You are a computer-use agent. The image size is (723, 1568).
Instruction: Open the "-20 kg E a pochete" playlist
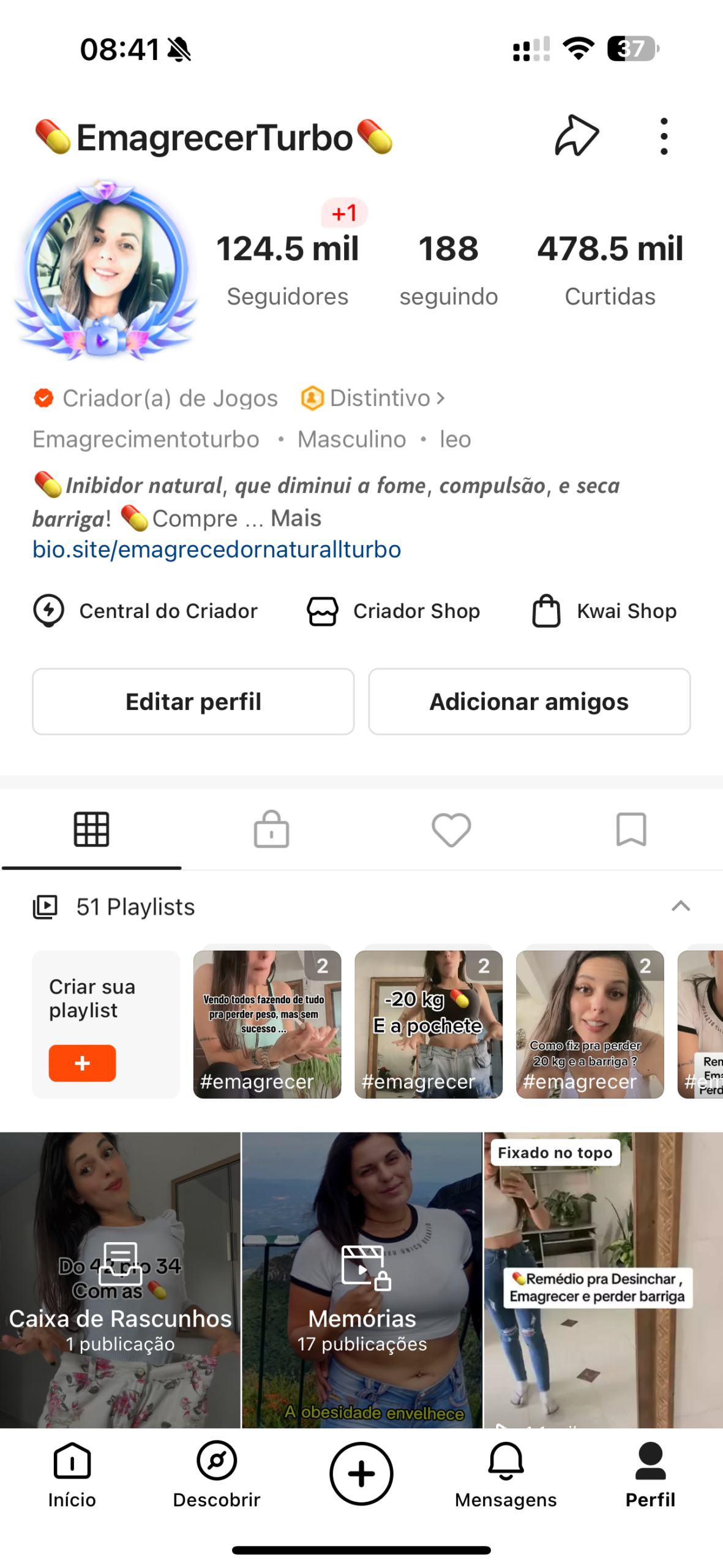point(428,1024)
